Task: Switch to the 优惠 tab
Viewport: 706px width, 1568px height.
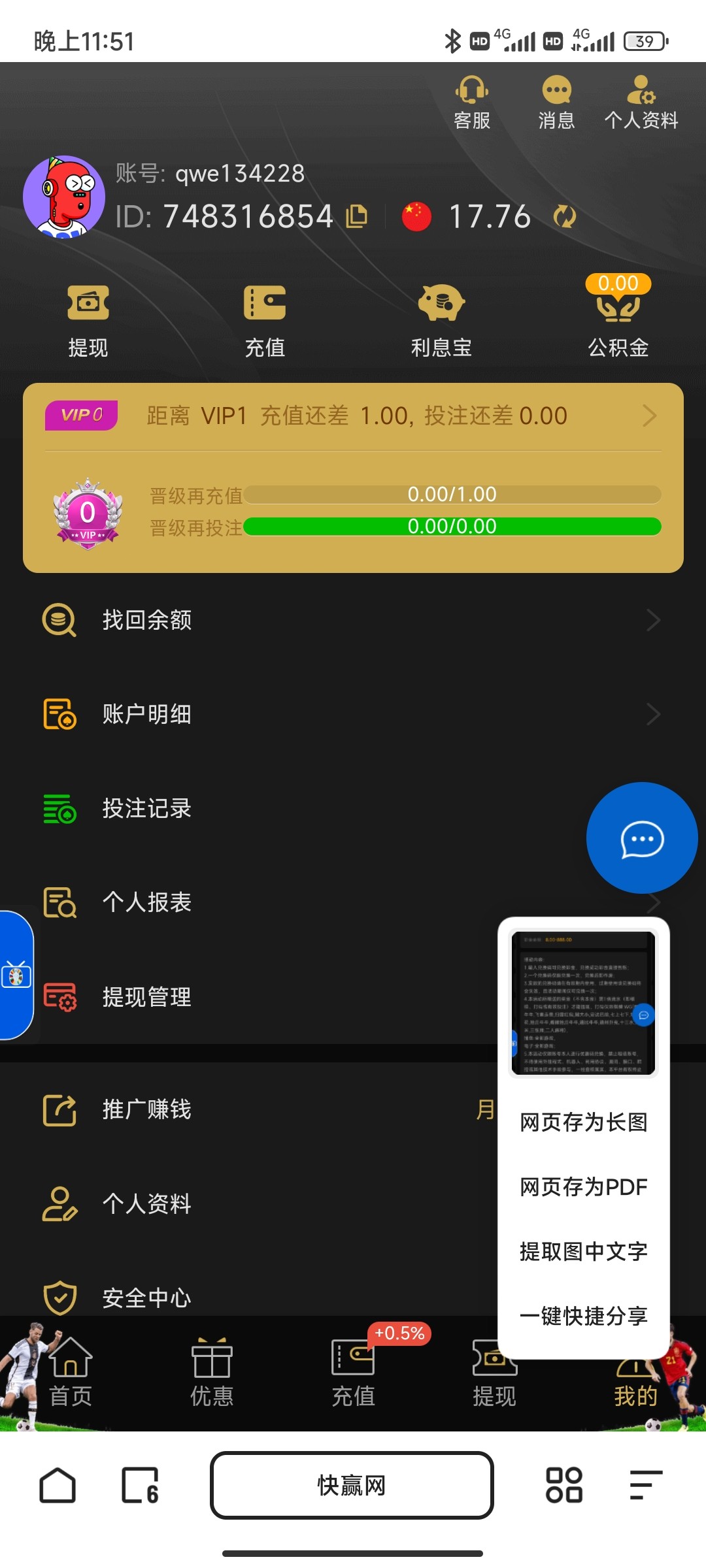Action: pyautogui.click(x=212, y=1372)
